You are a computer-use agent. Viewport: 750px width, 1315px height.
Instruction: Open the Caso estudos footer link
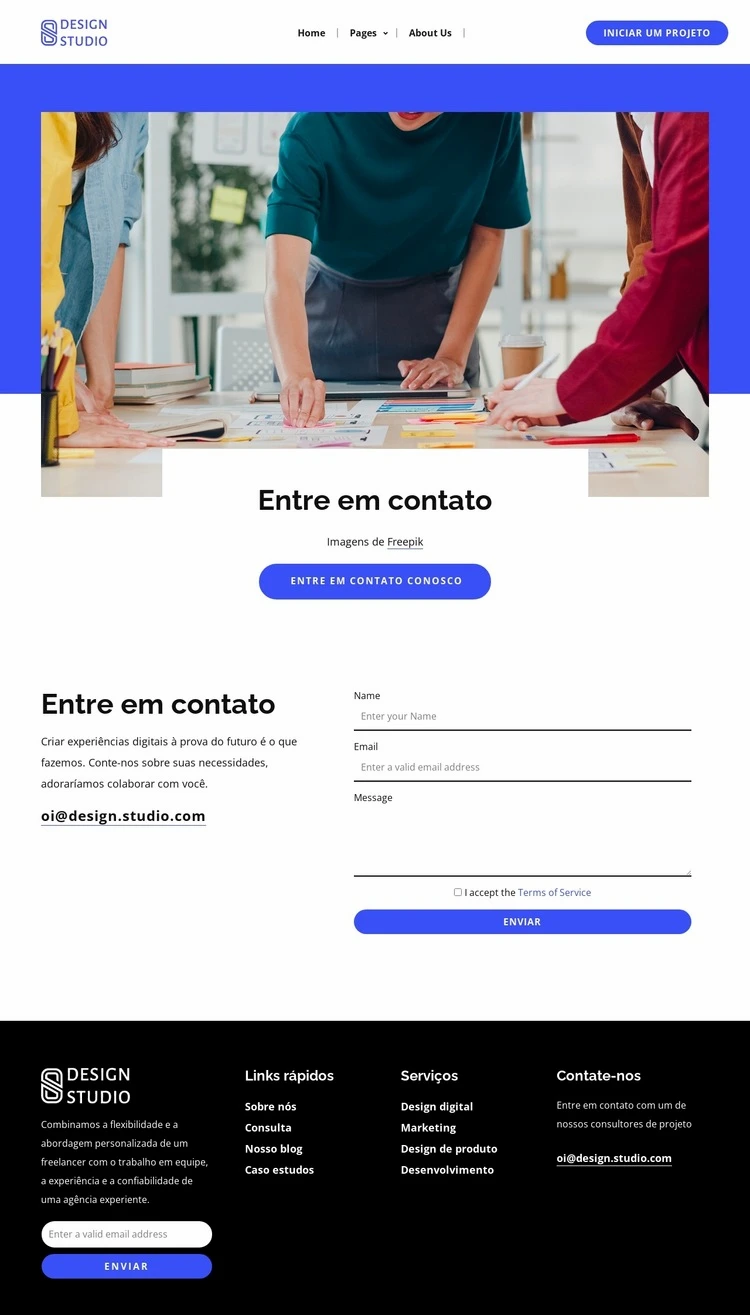(x=279, y=1170)
